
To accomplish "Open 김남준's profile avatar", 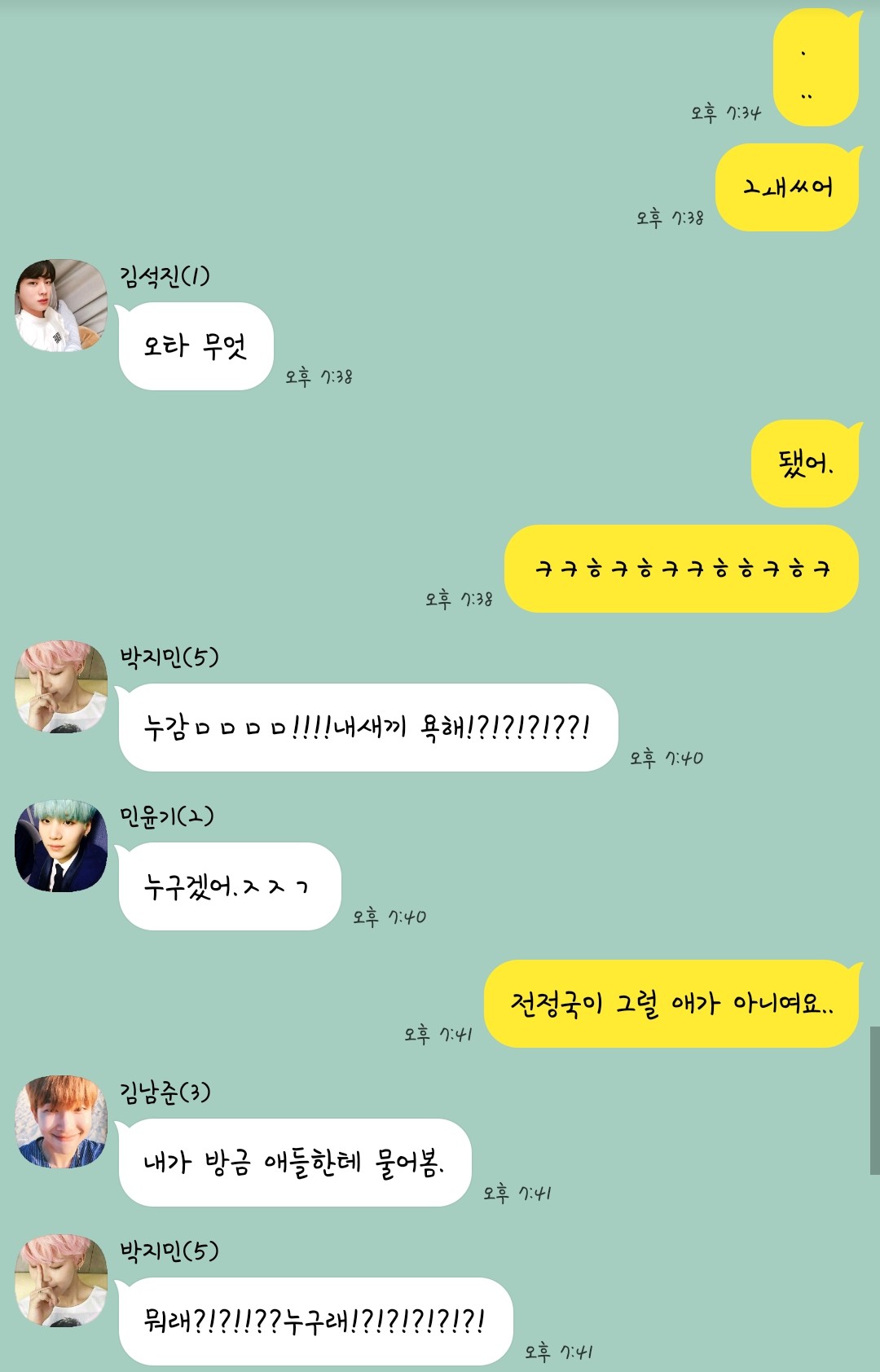I will click(61, 1122).
